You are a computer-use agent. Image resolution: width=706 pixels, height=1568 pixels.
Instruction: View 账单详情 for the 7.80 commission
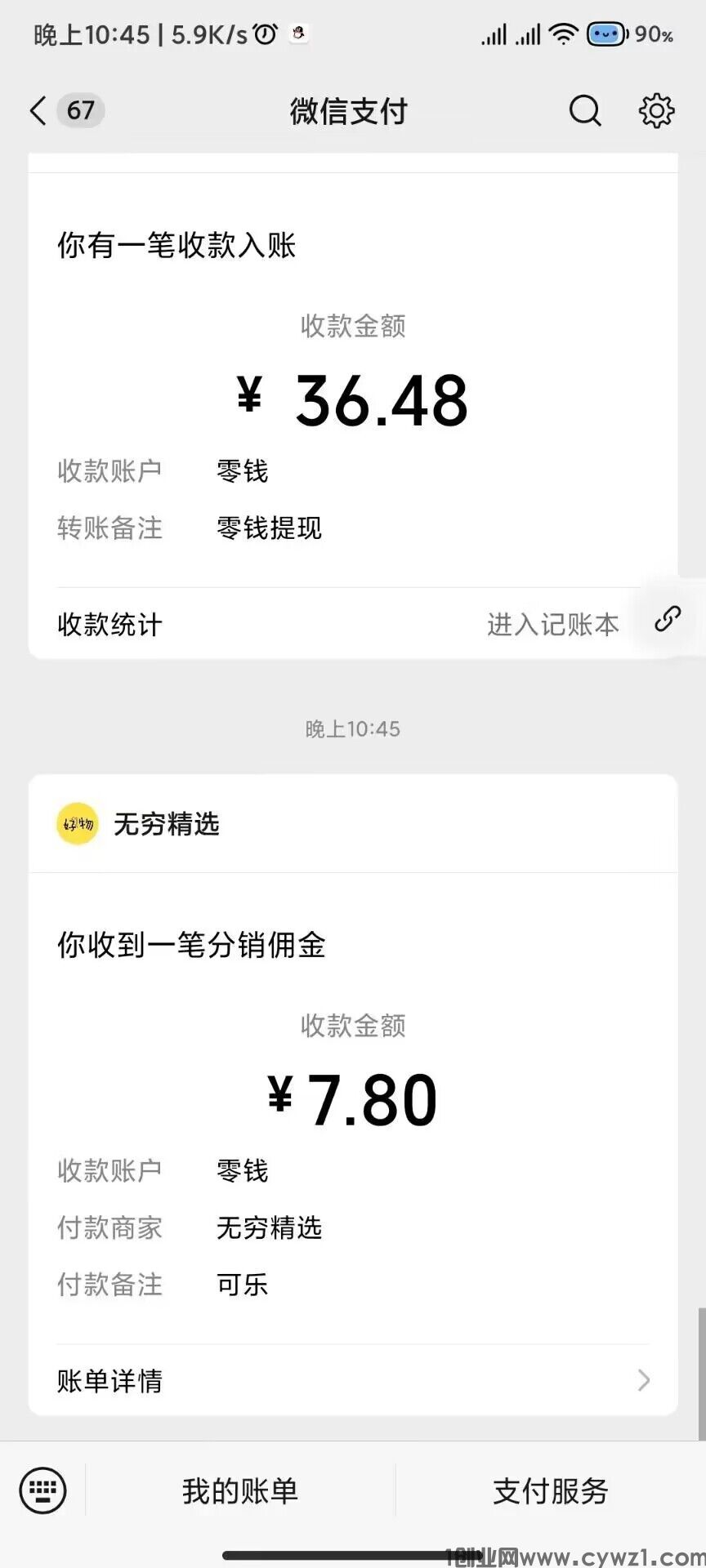point(353,1381)
